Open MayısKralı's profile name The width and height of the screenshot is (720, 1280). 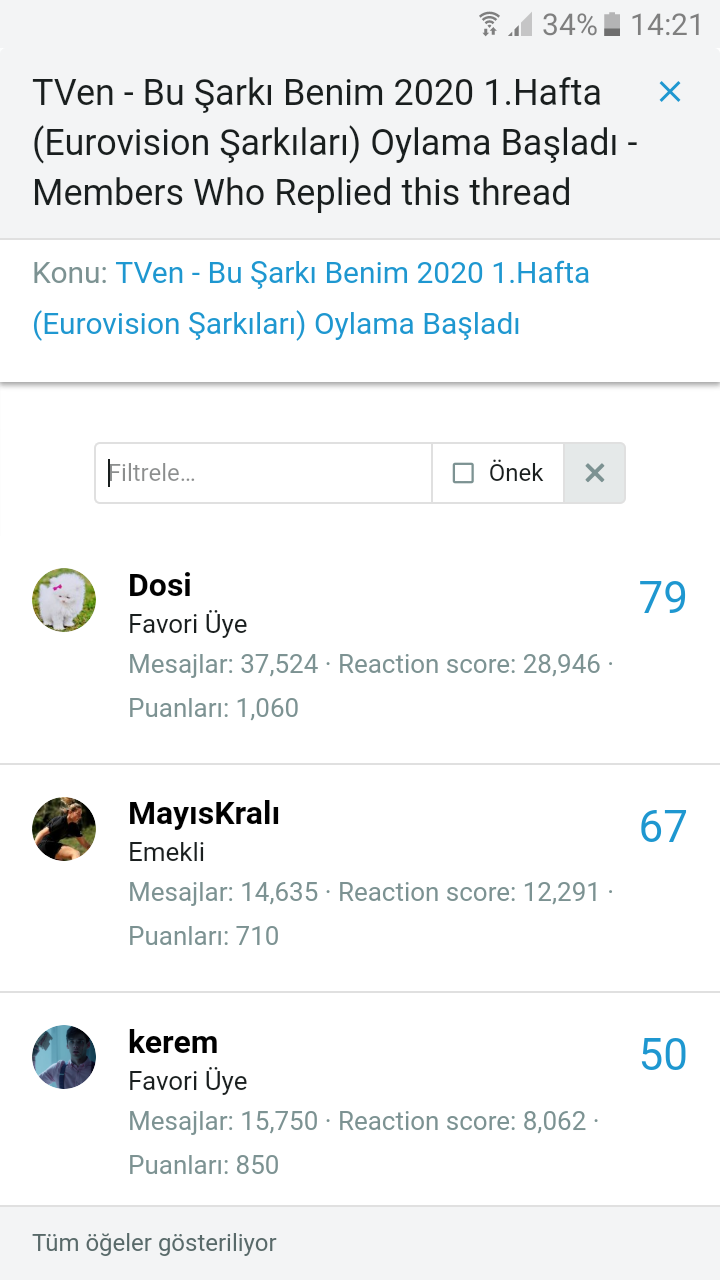pyautogui.click(x=204, y=814)
